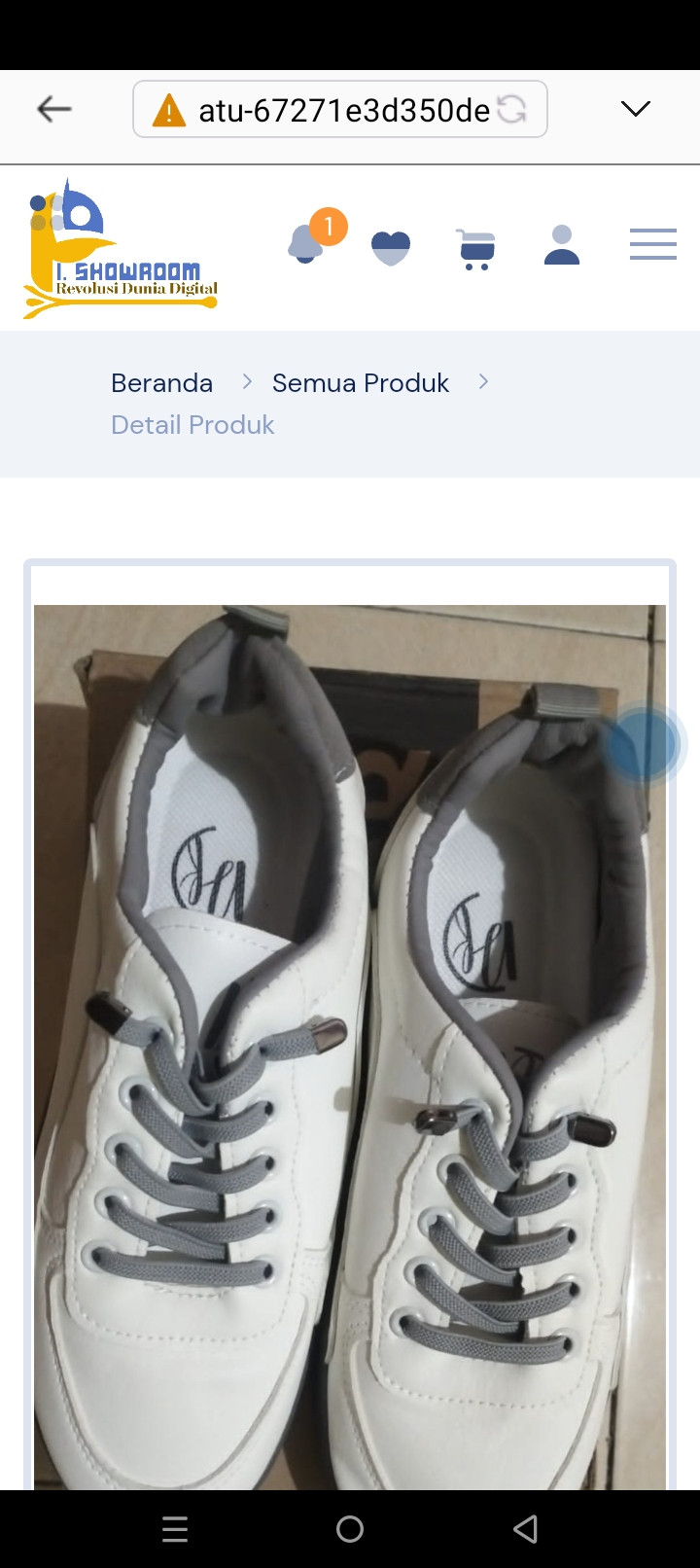The height and width of the screenshot is (1568, 700).
Task: Open the wishlist heart icon
Action: (x=391, y=247)
